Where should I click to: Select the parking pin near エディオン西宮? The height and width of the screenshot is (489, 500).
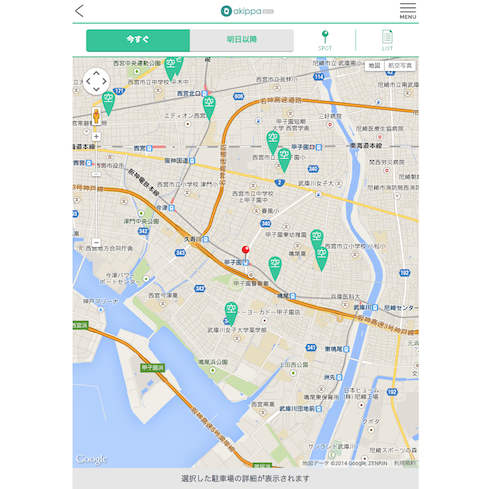(209, 108)
